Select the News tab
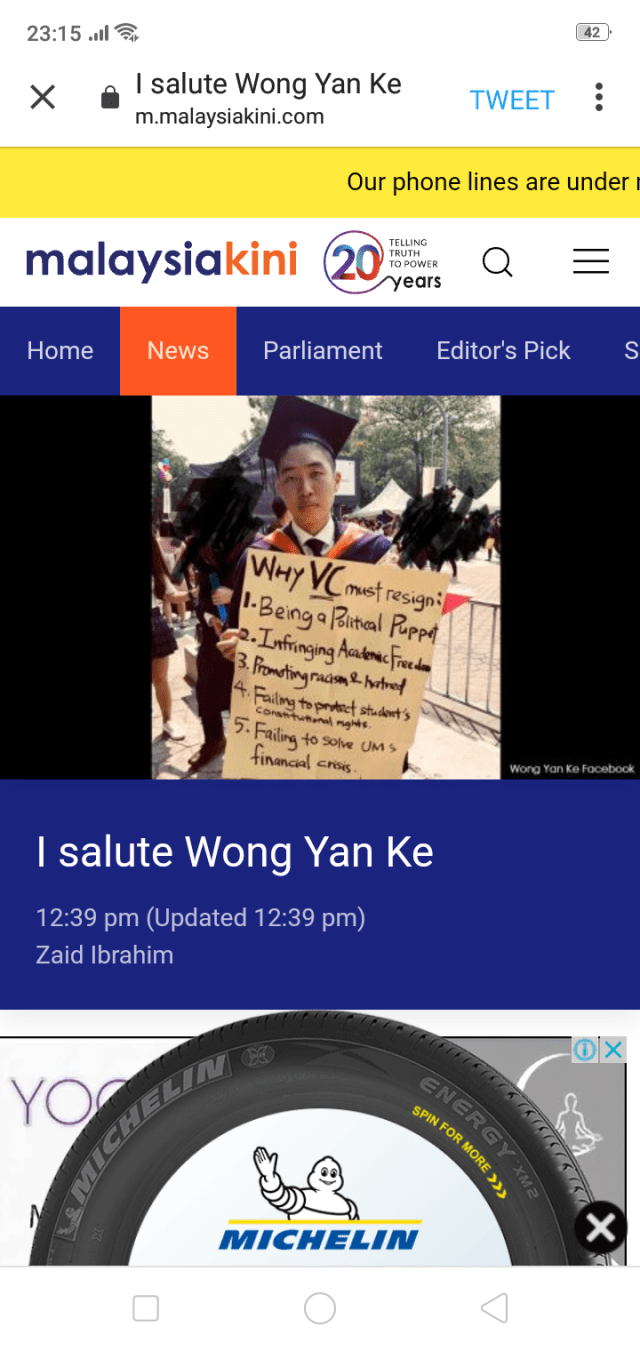Viewport: 640px width, 1351px height. [x=178, y=351]
